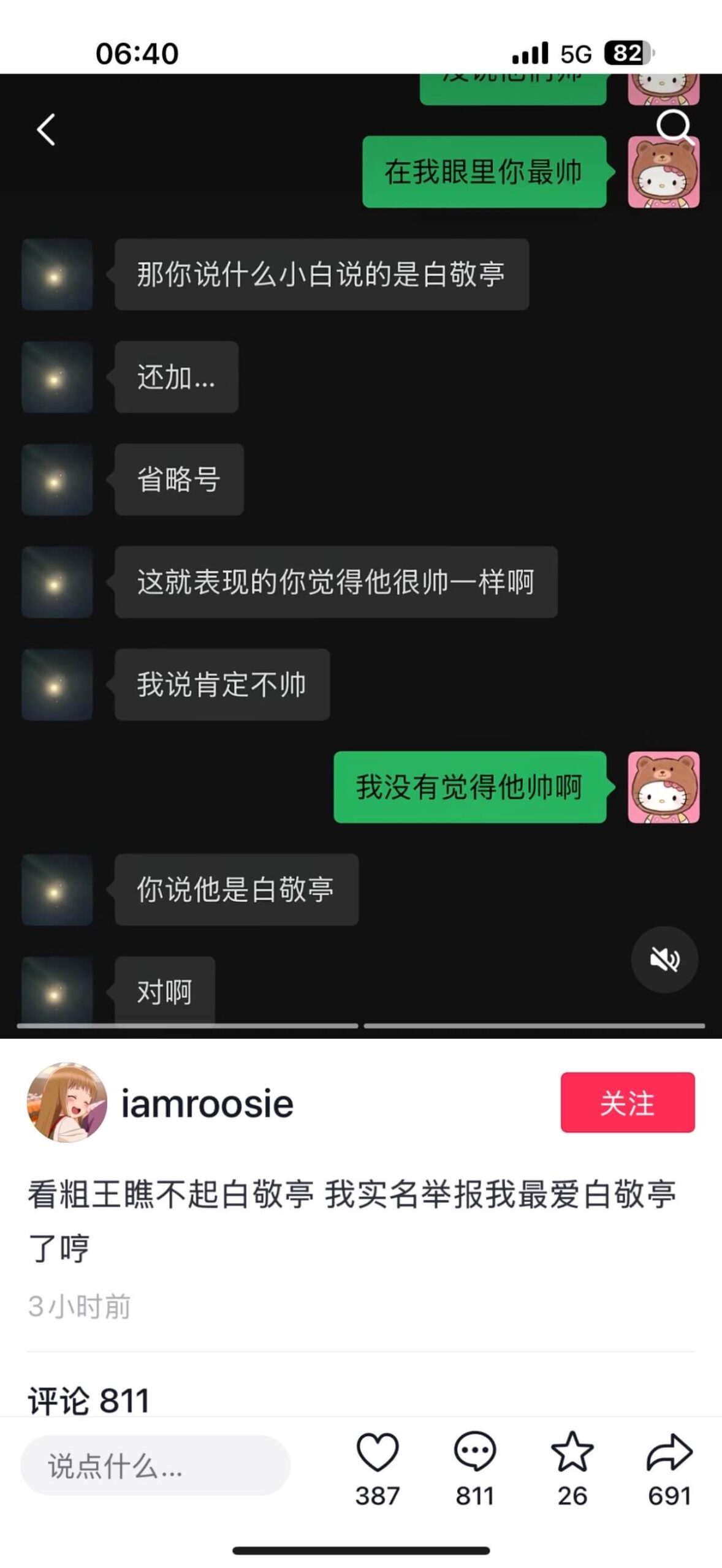
Task: Go back using the top-left arrow
Action: pos(46,129)
